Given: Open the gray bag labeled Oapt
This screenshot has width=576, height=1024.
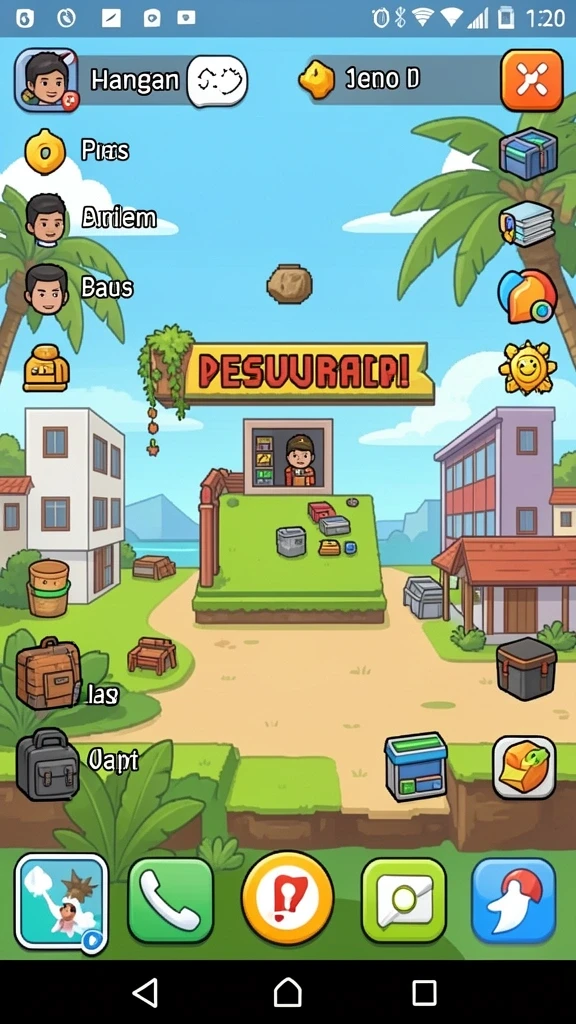Looking at the screenshot, I should tap(48, 764).
